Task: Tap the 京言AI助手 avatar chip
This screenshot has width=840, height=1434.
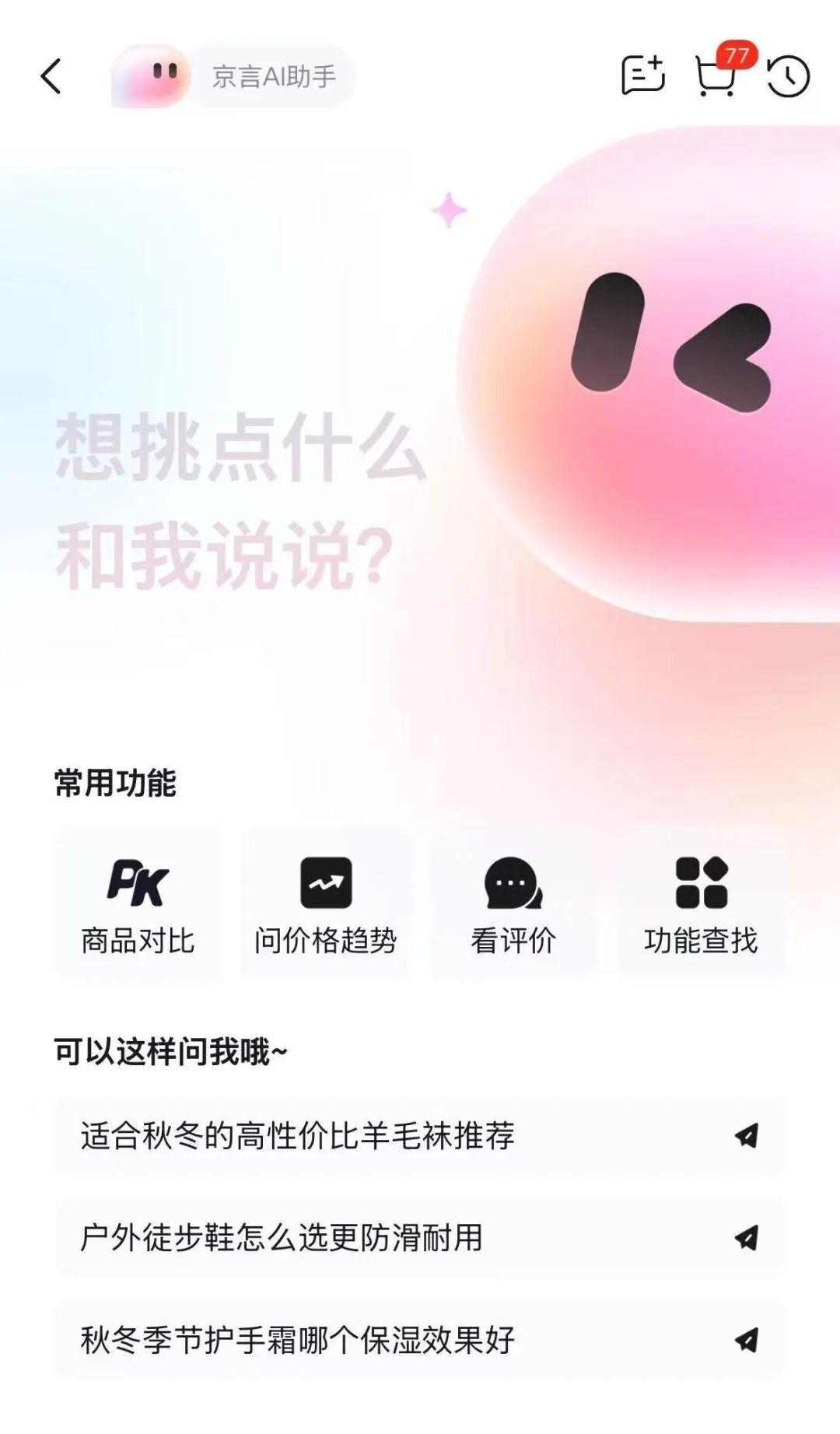Action: point(233,76)
